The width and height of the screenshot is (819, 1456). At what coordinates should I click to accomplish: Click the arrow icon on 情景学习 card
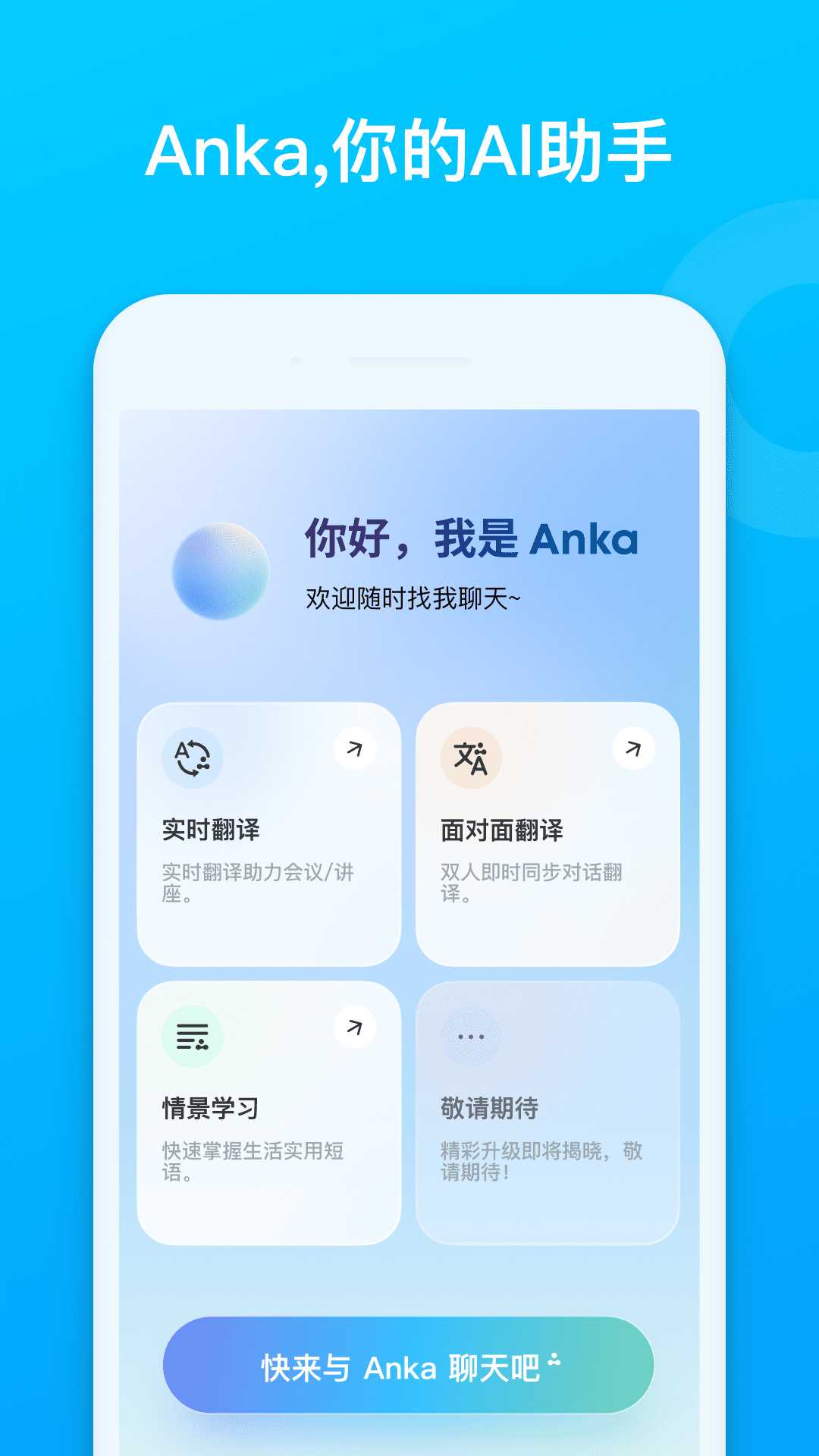(x=353, y=1029)
